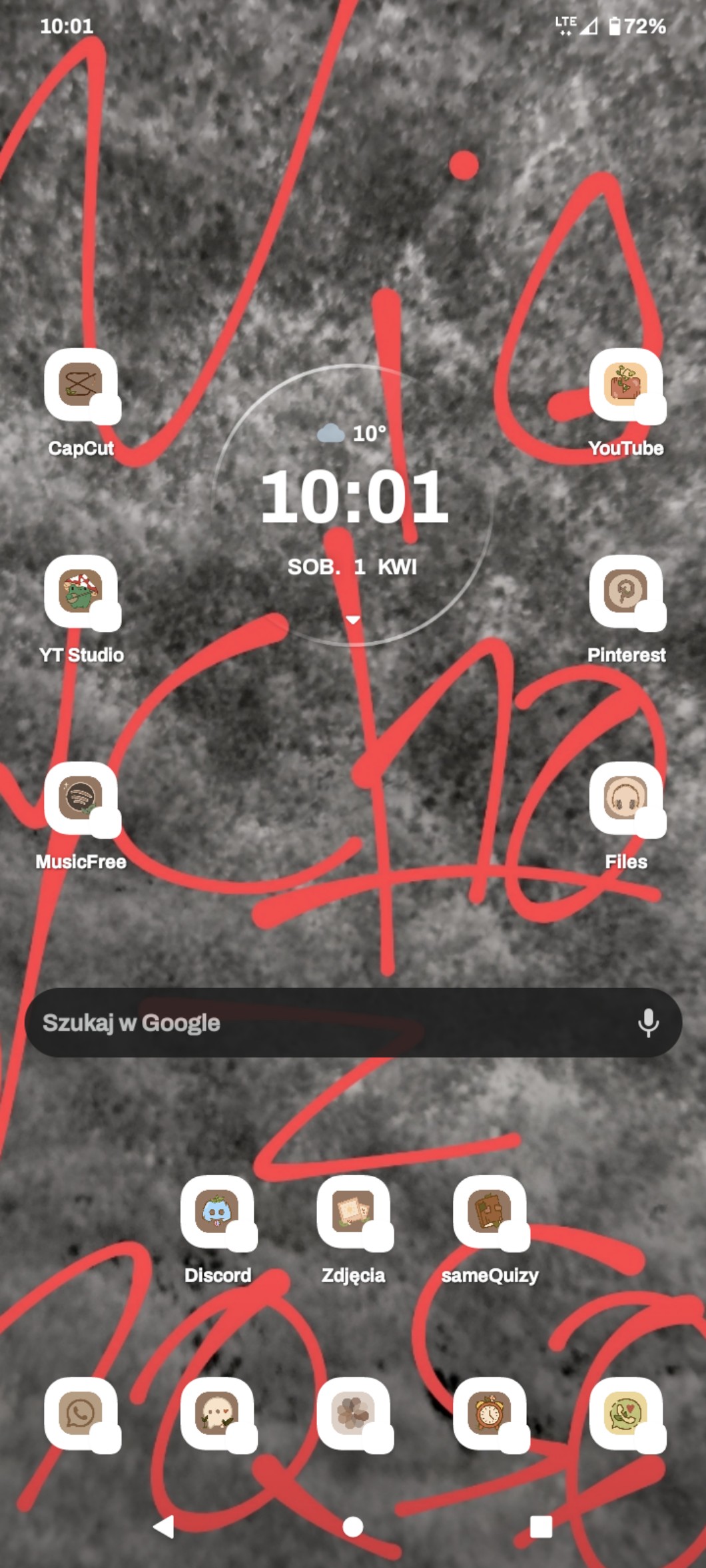The width and height of the screenshot is (706, 1568).
Task: Open the ghost speech-bubble dock app
Action: tap(217, 1413)
